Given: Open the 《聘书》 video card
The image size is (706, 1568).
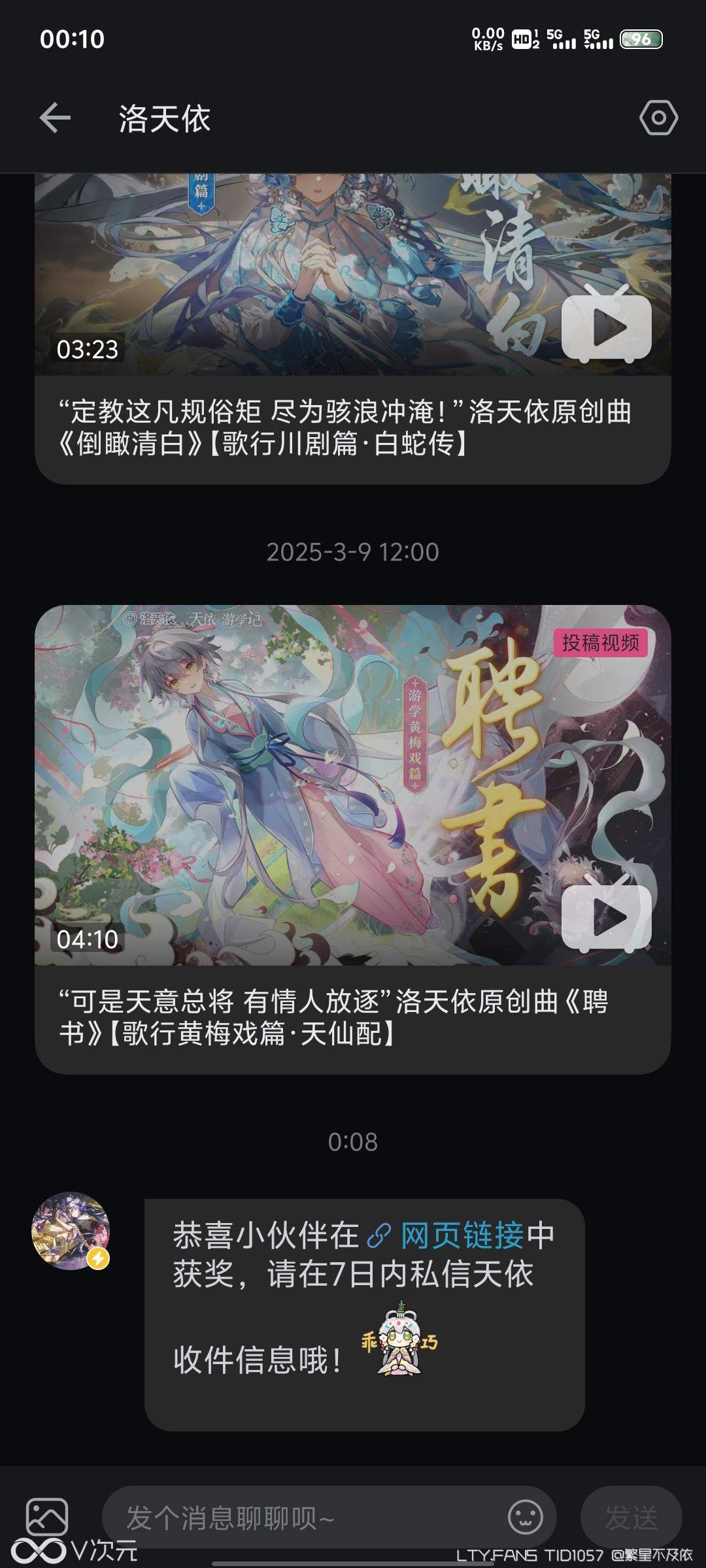Looking at the screenshot, I should (x=352, y=836).
